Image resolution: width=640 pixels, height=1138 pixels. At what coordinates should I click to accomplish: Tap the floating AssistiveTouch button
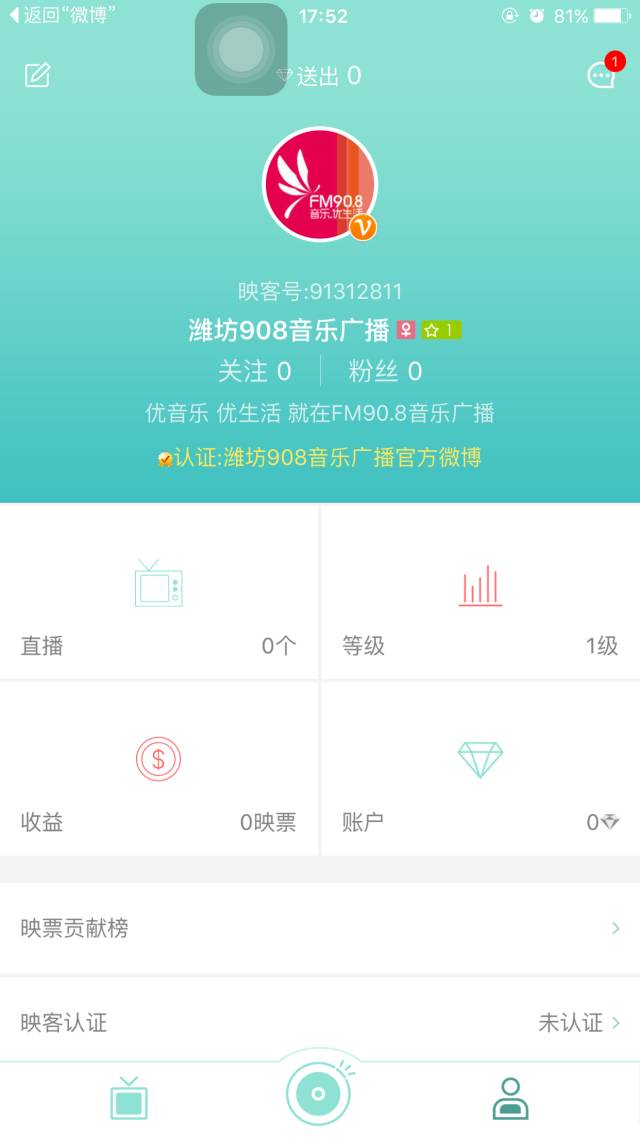click(241, 49)
